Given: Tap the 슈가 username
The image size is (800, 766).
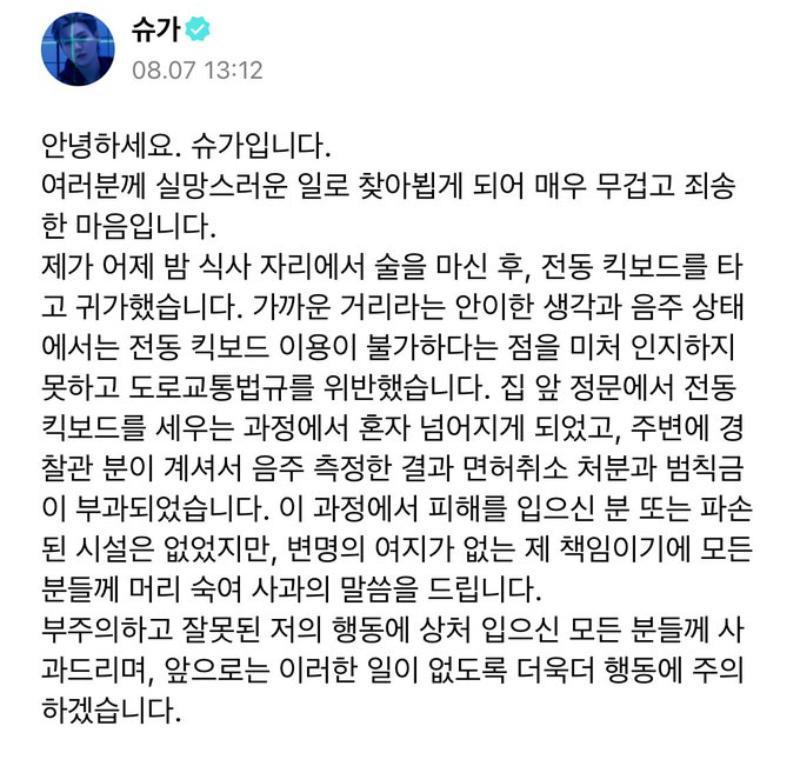Looking at the screenshot, I should [x=155, y=32].
